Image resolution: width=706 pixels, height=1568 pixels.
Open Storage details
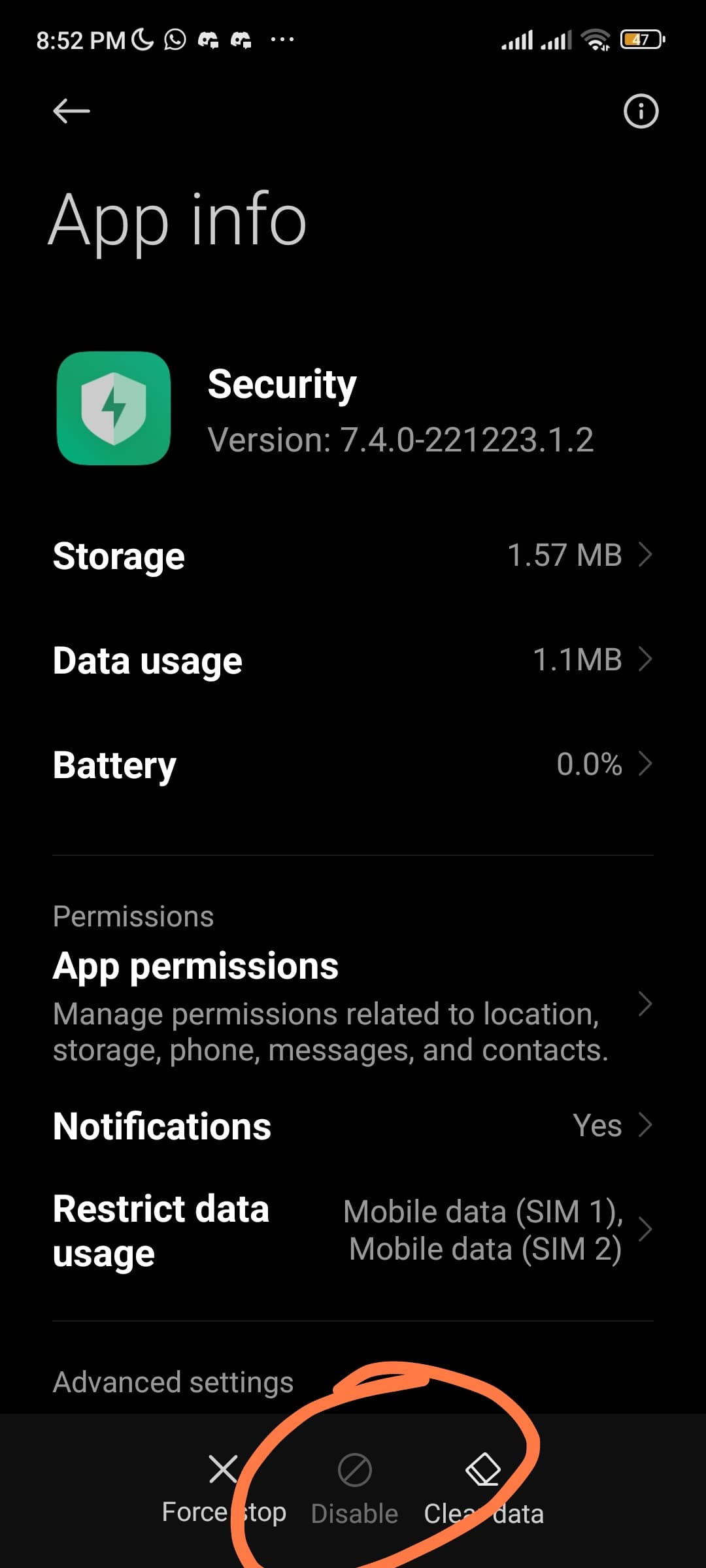[x=353, y=556]
